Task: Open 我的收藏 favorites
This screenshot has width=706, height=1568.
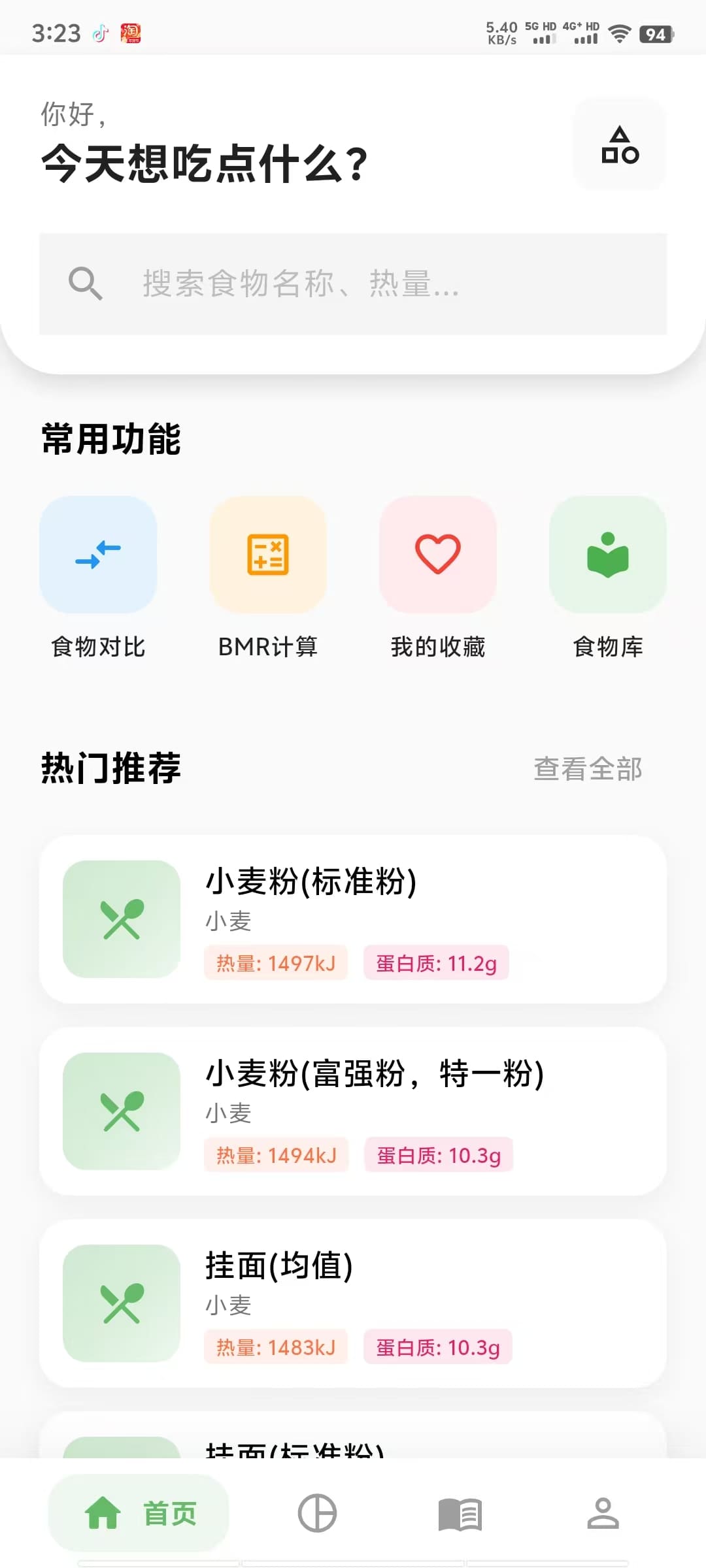Action: point(437,555)
